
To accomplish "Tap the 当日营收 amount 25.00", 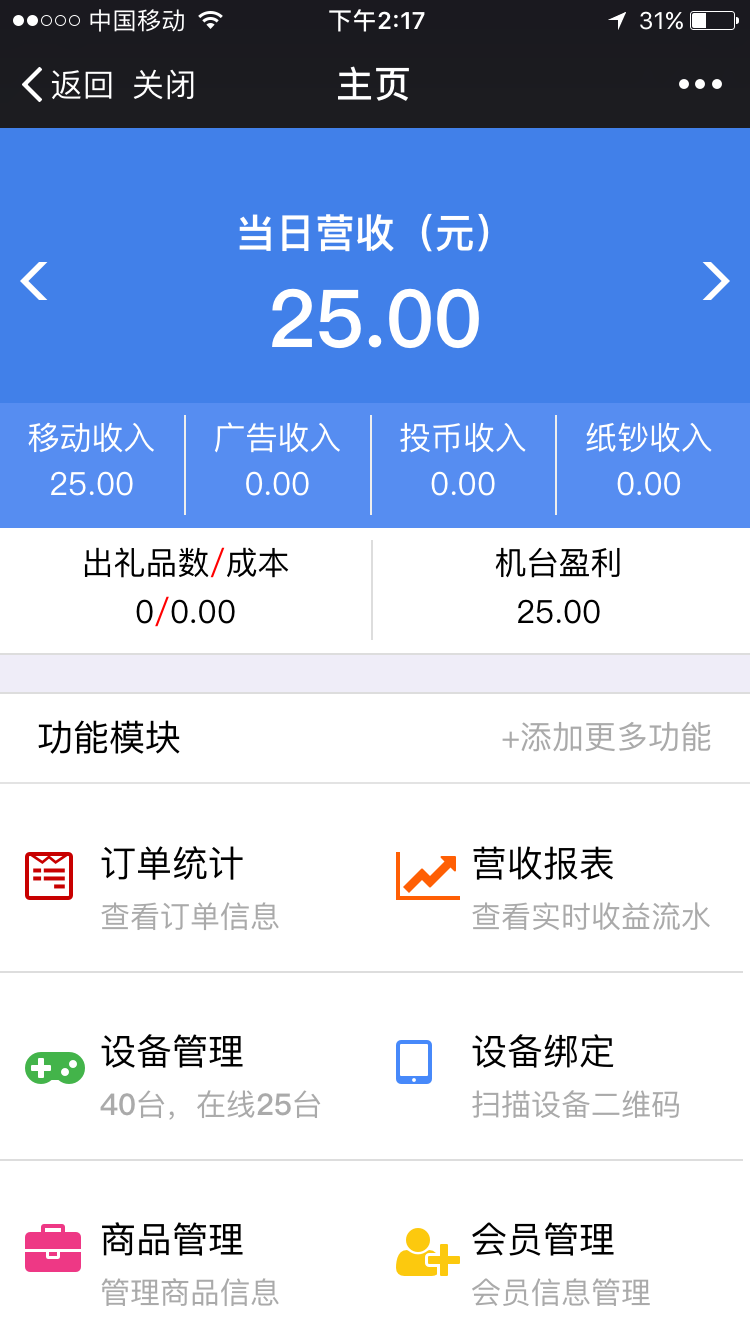I will click(x=374, y=317).
